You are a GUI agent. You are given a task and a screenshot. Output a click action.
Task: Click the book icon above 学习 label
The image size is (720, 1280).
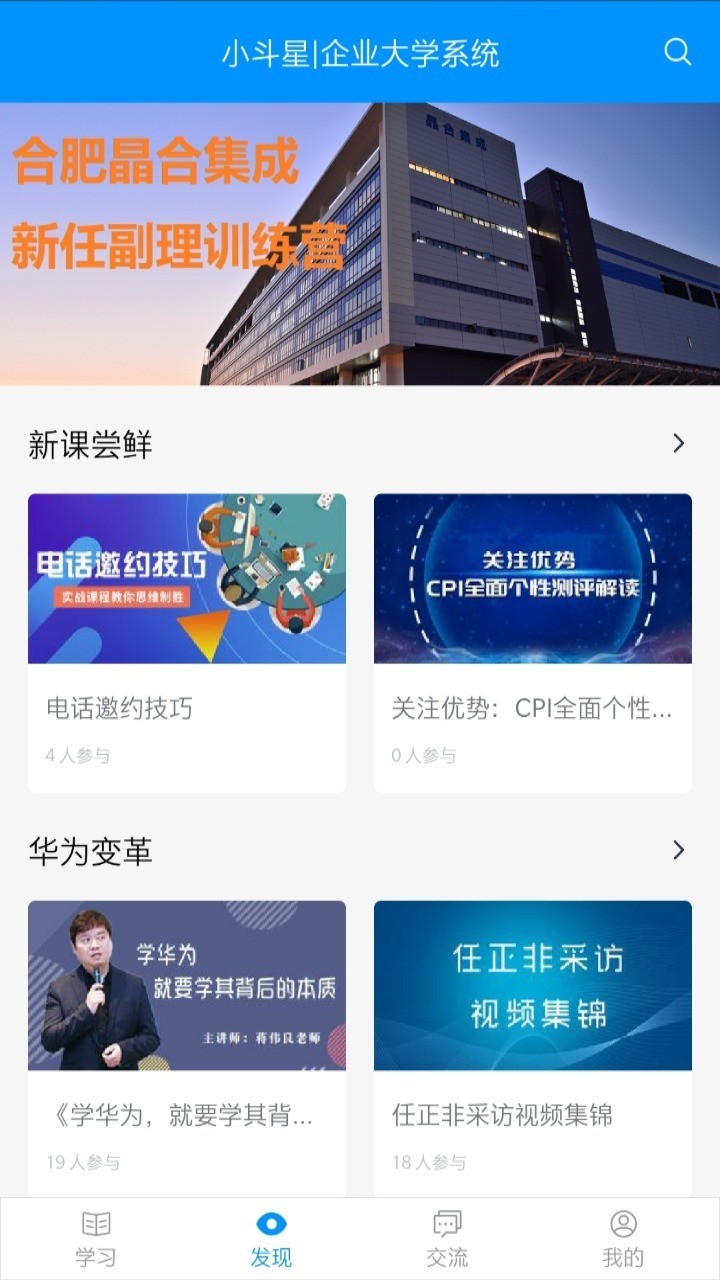click(95, 1222)
